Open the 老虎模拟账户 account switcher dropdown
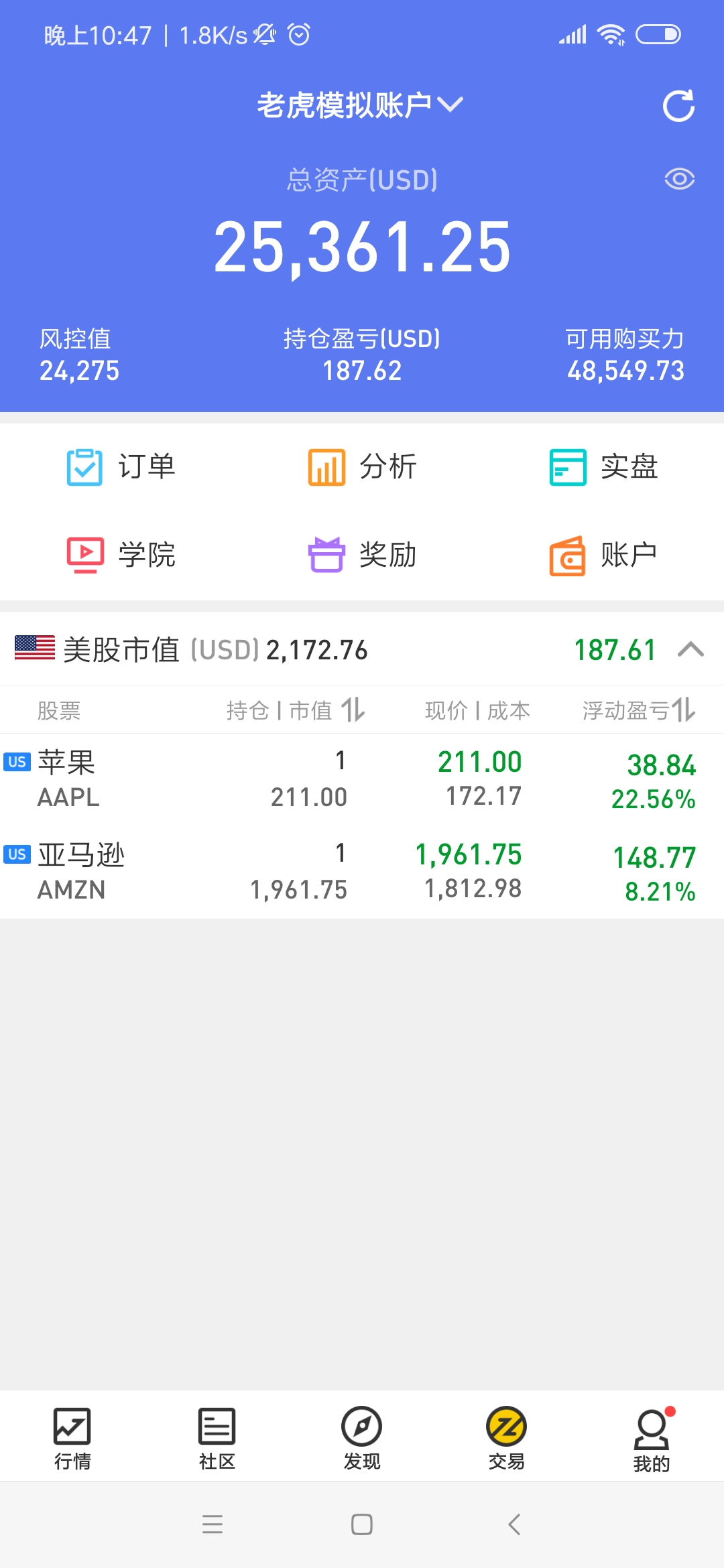This screenshot has width=724, height=1568. pyautogui.click(x=361, y=105)
